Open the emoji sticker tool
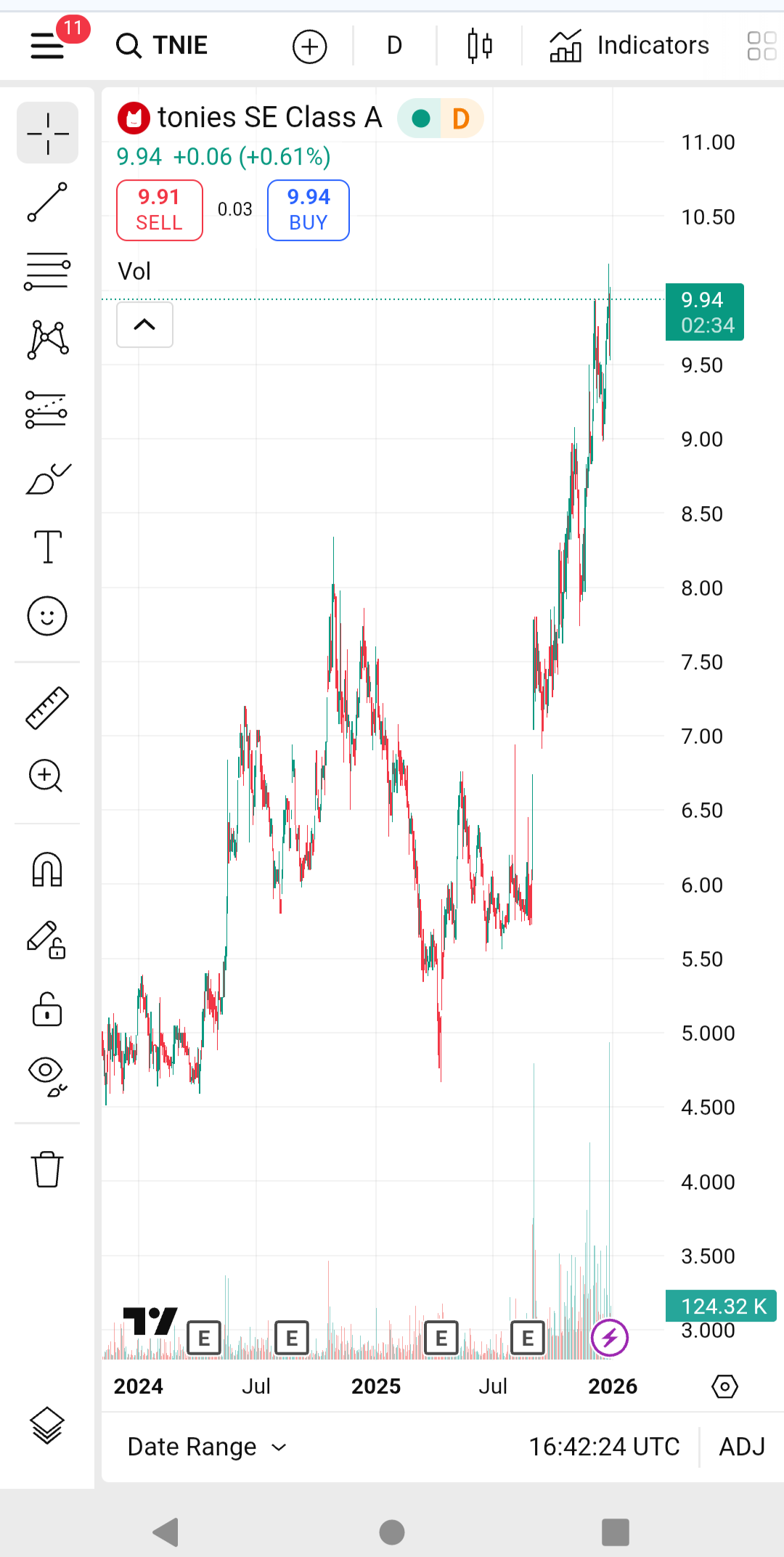Screen dimensions: 784x1557 [48, 617]
